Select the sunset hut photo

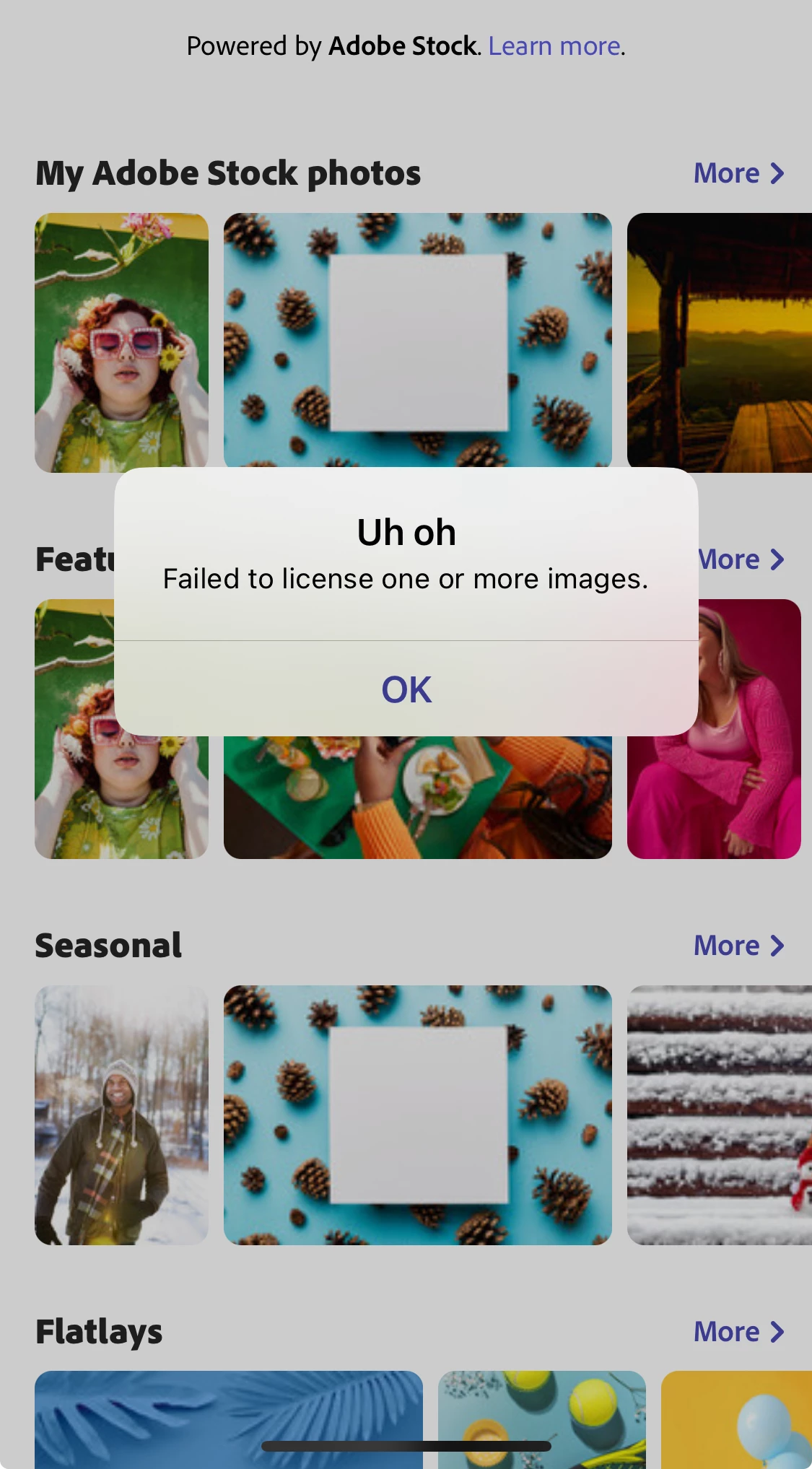[x=719, y=342]
